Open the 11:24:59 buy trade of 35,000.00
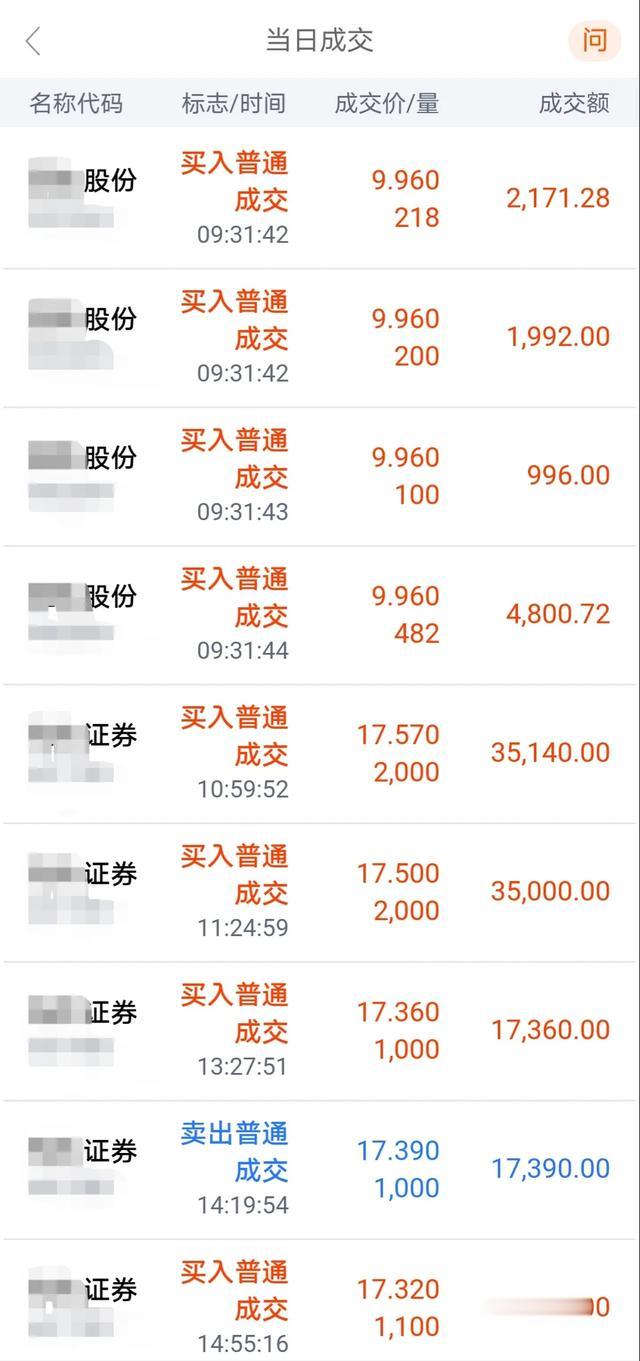Viewport: 640px width, 1361px height. coord(320,893)
